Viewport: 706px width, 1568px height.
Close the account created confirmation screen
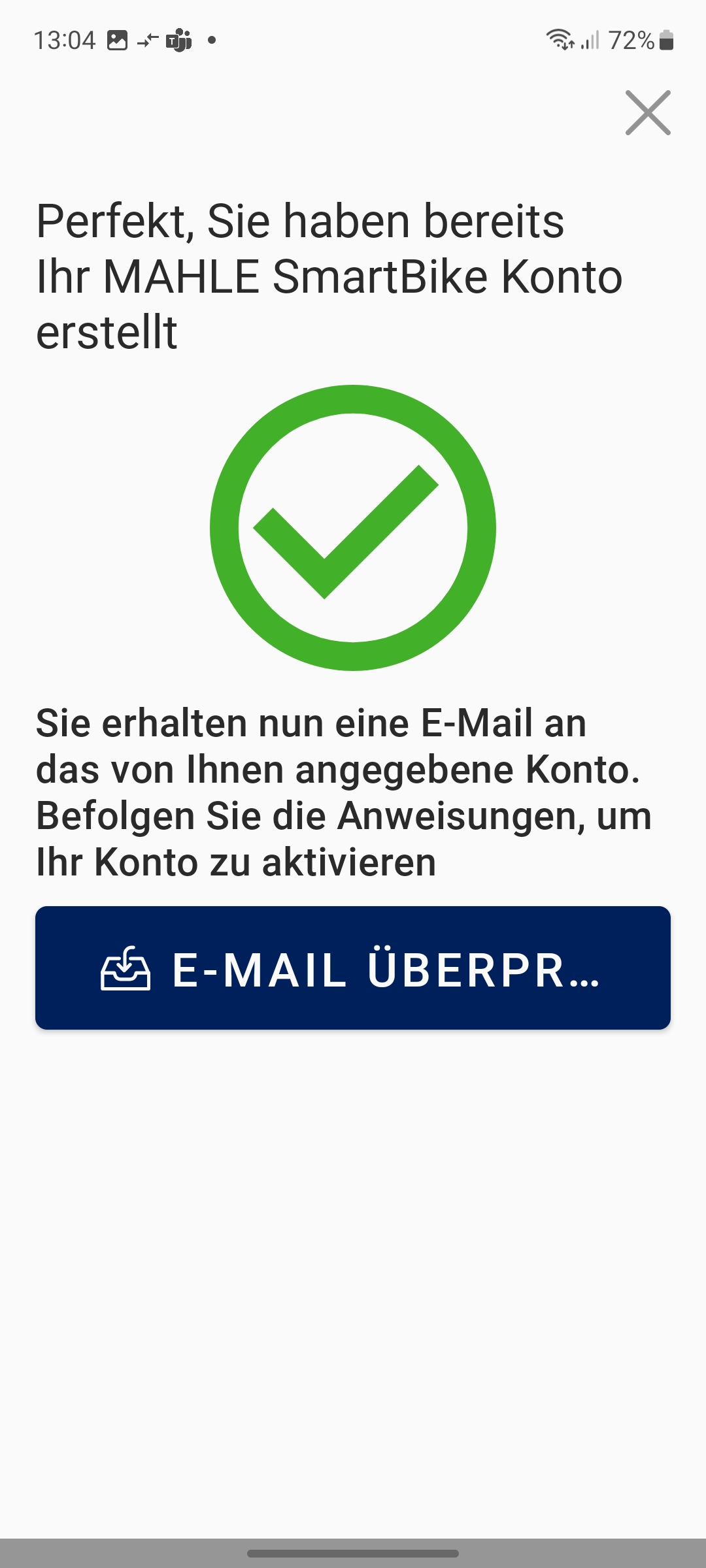point(647,113)
